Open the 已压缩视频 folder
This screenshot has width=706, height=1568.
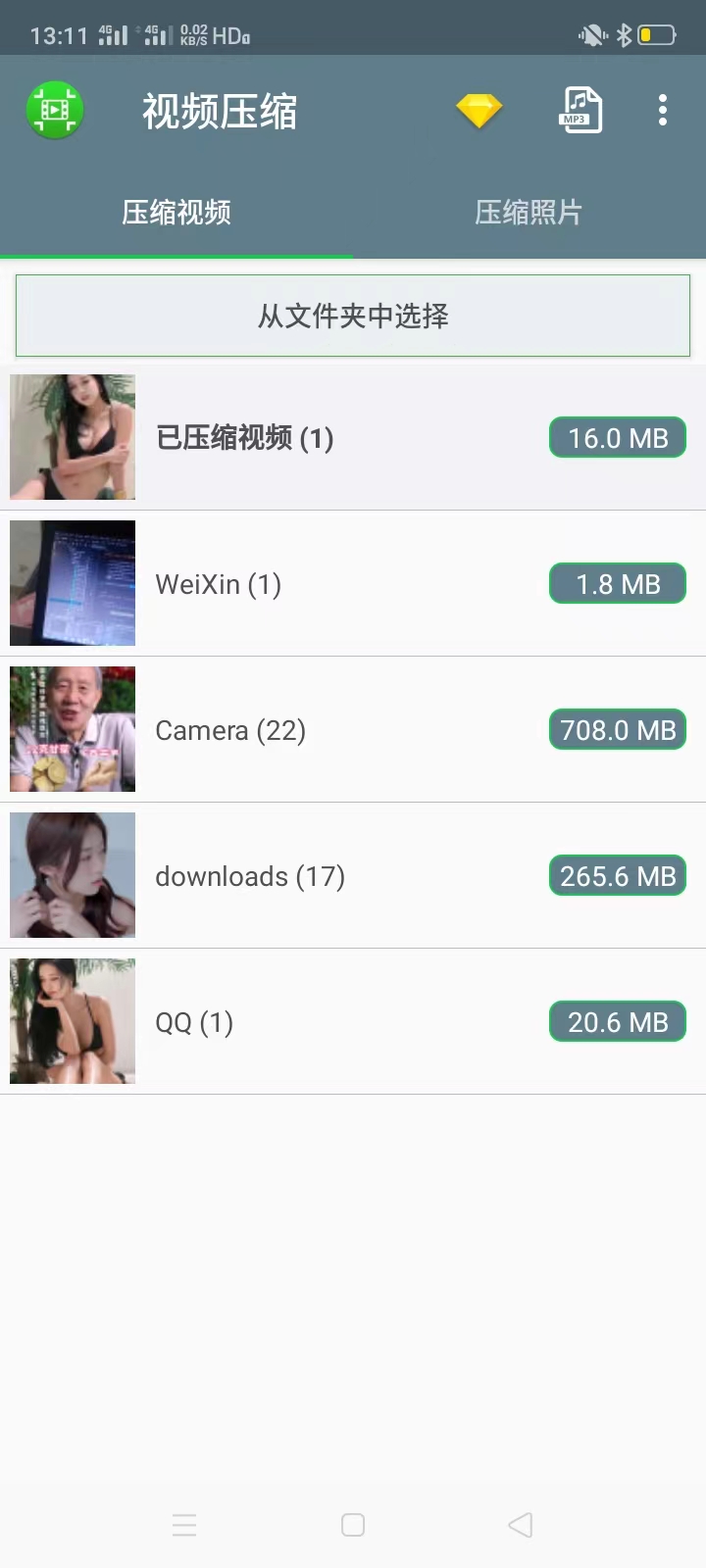coord(353,437)
